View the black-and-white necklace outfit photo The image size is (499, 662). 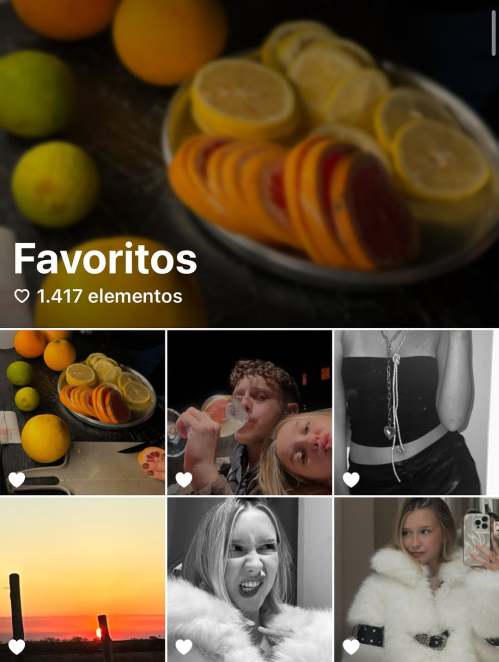click(x=417, y=412)
